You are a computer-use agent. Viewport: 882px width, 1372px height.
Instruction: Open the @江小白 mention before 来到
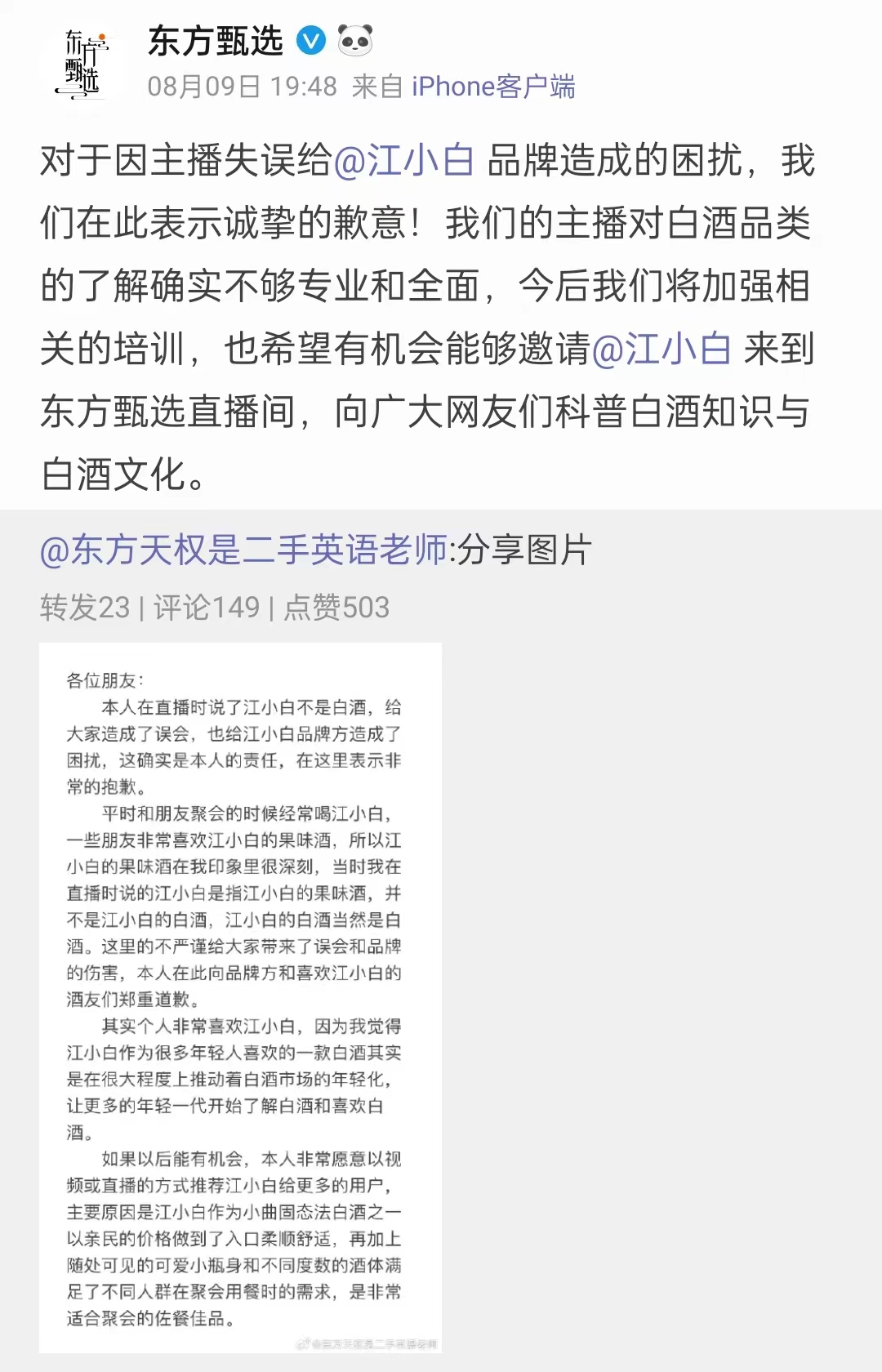(661, 349)
